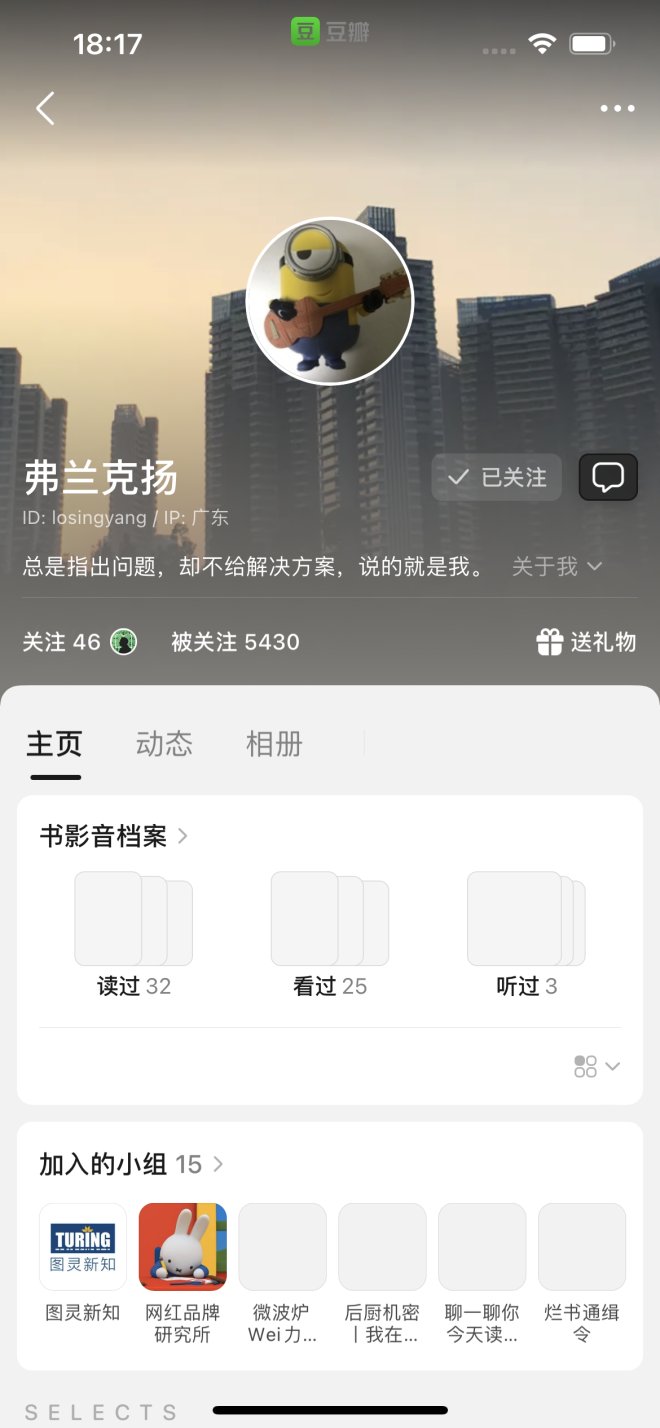Viewport: 660px width, 1428px height.
Task: Open the 加入的小组 15 groups list
Action: pos(130,1164)
